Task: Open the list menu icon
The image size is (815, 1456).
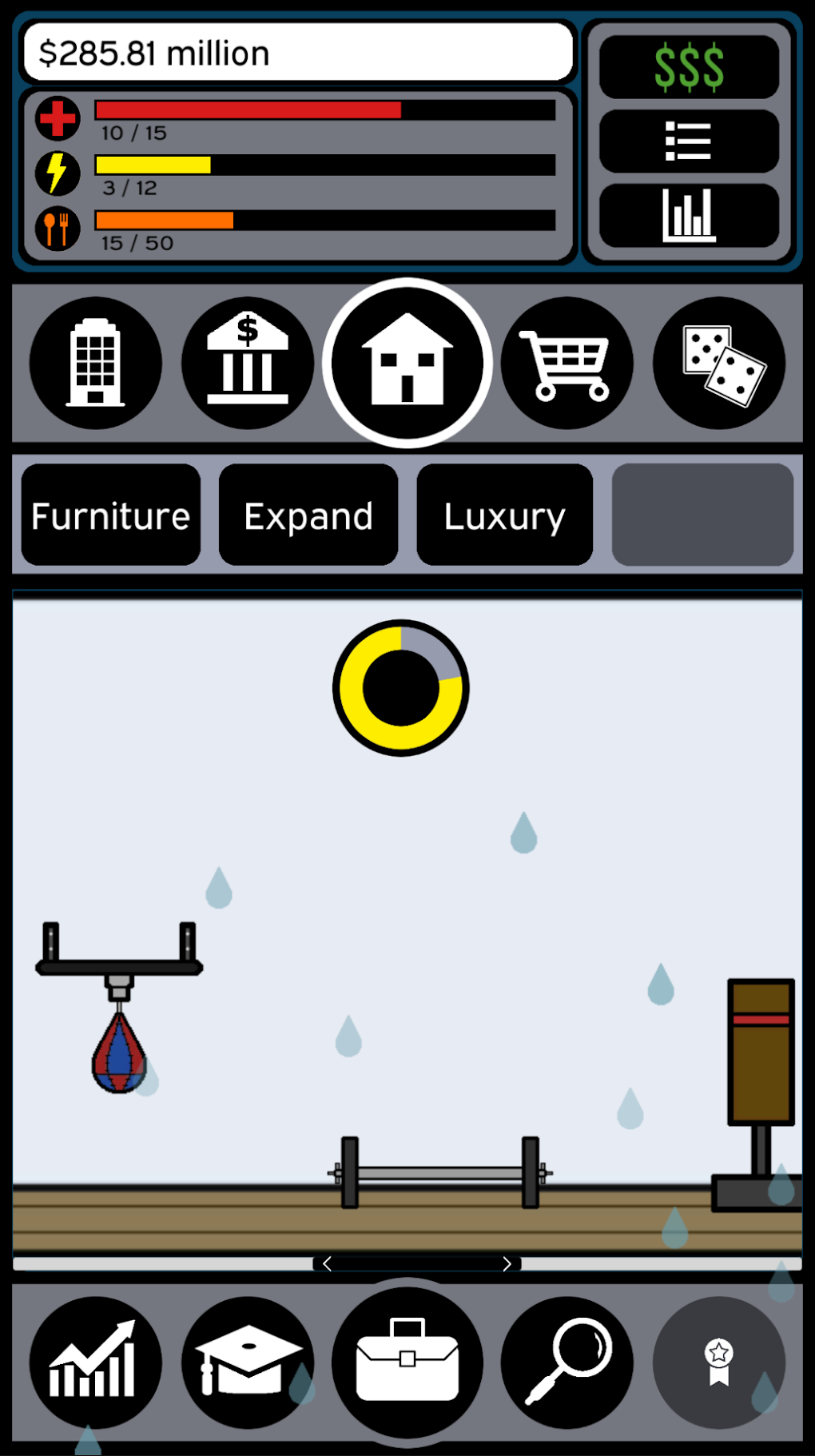Action: (x=689, y=141)
